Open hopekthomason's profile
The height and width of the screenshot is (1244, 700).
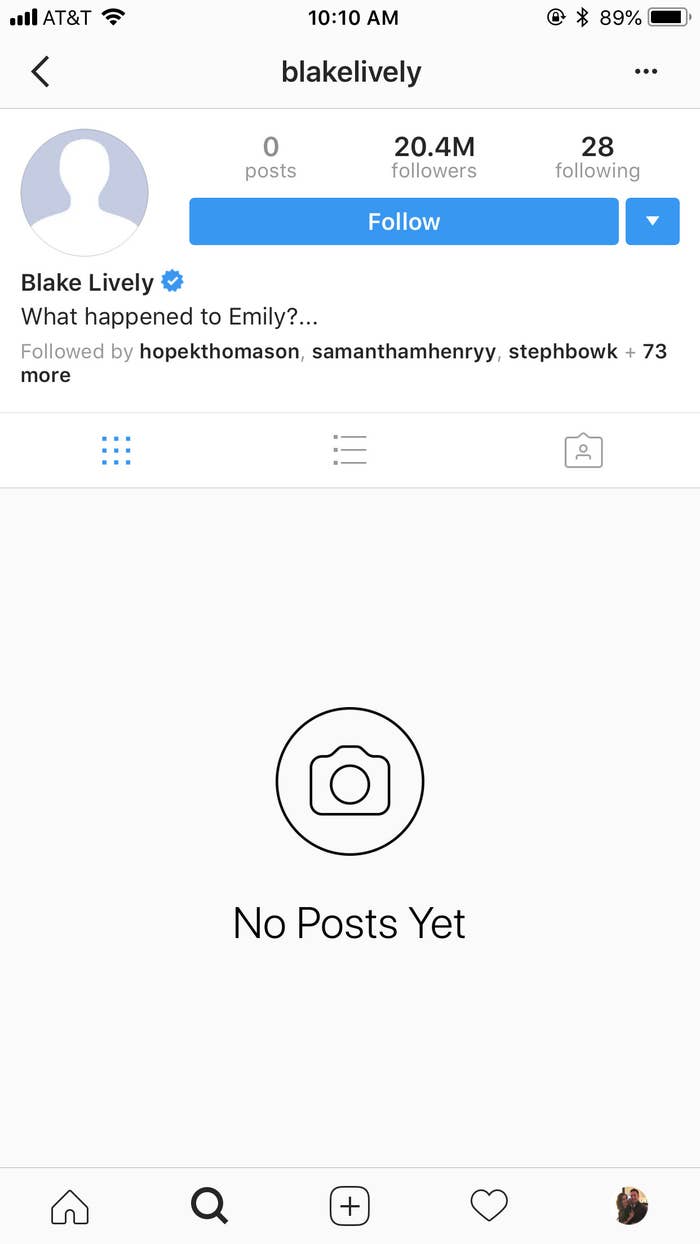219,352
